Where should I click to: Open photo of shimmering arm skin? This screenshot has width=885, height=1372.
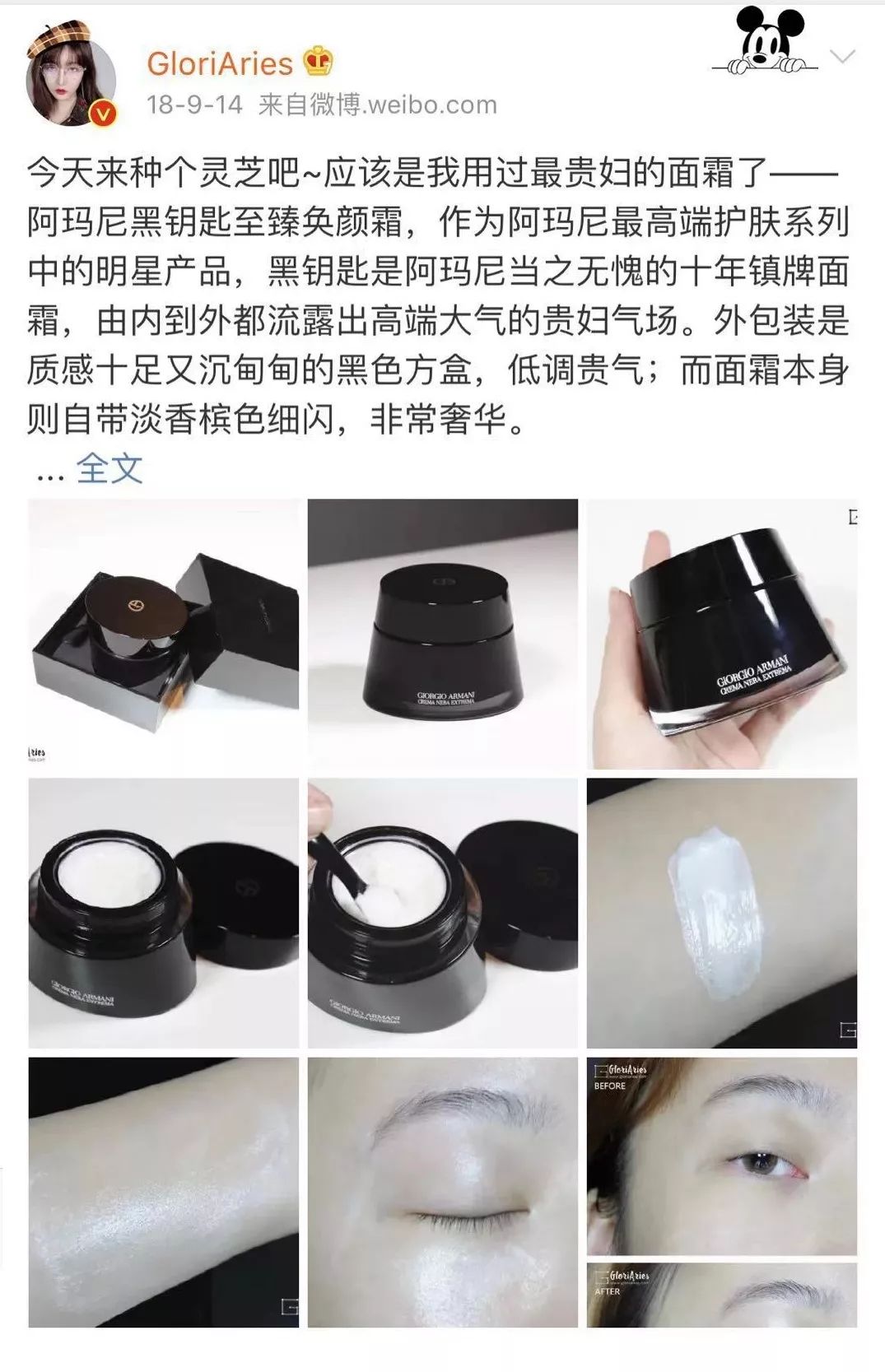(163, 1191)
